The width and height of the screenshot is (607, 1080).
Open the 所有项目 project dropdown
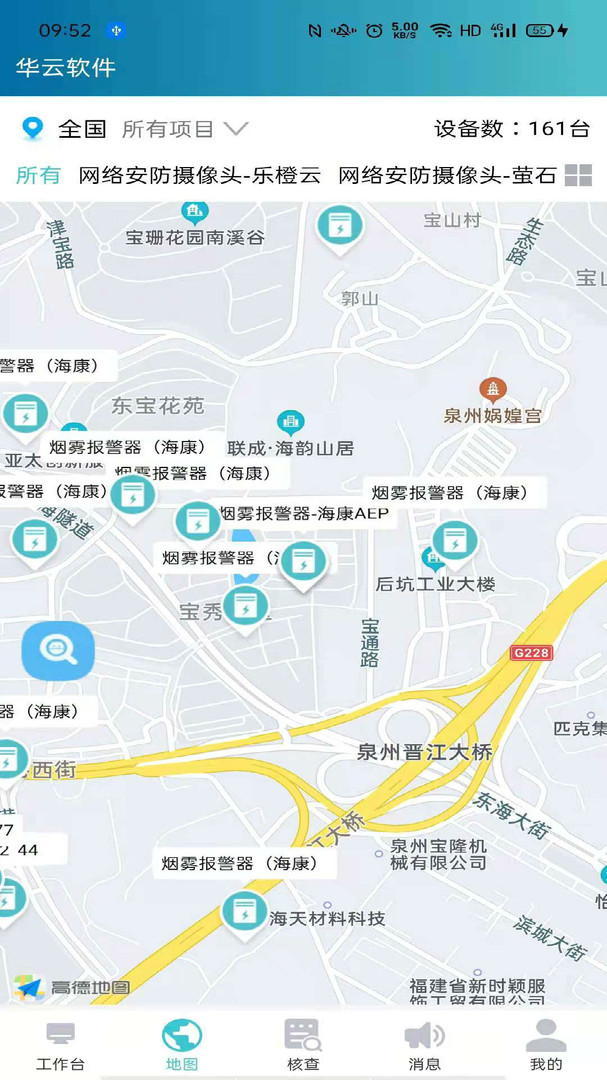pos(185,129)
